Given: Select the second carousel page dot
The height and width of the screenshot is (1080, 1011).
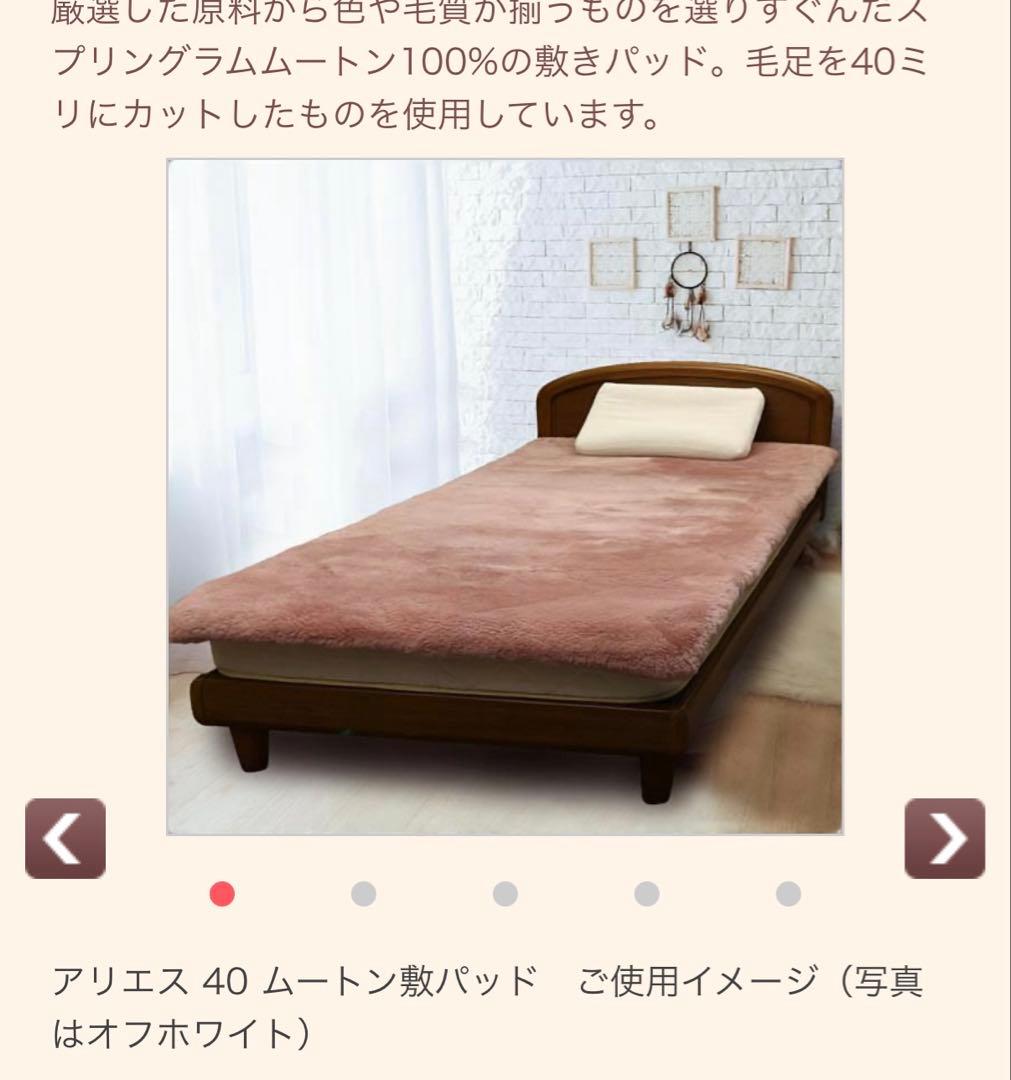Looking at the screenshot, I should click(363, 893).
